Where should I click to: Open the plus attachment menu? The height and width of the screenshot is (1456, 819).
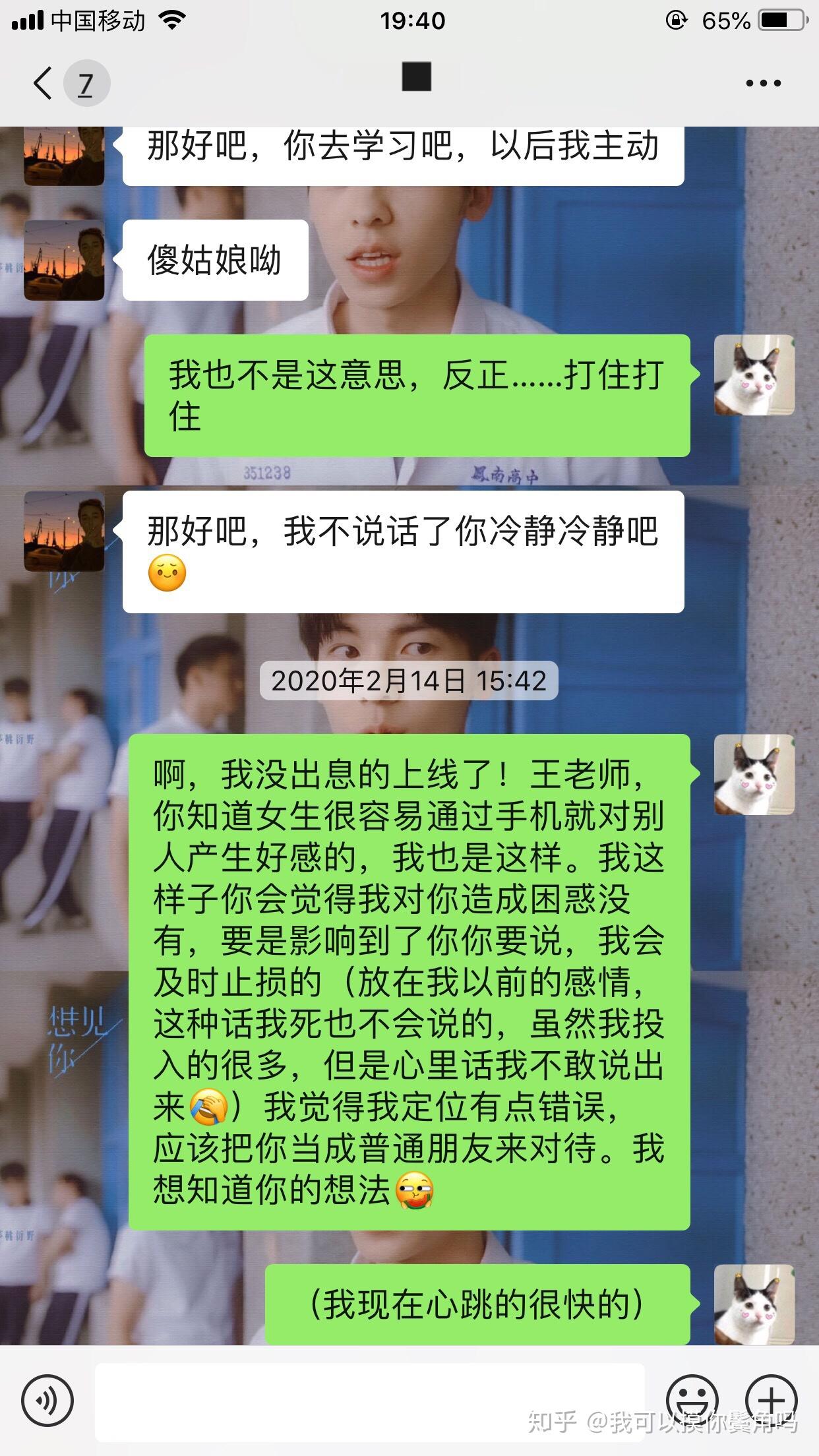pos(771,1399)
